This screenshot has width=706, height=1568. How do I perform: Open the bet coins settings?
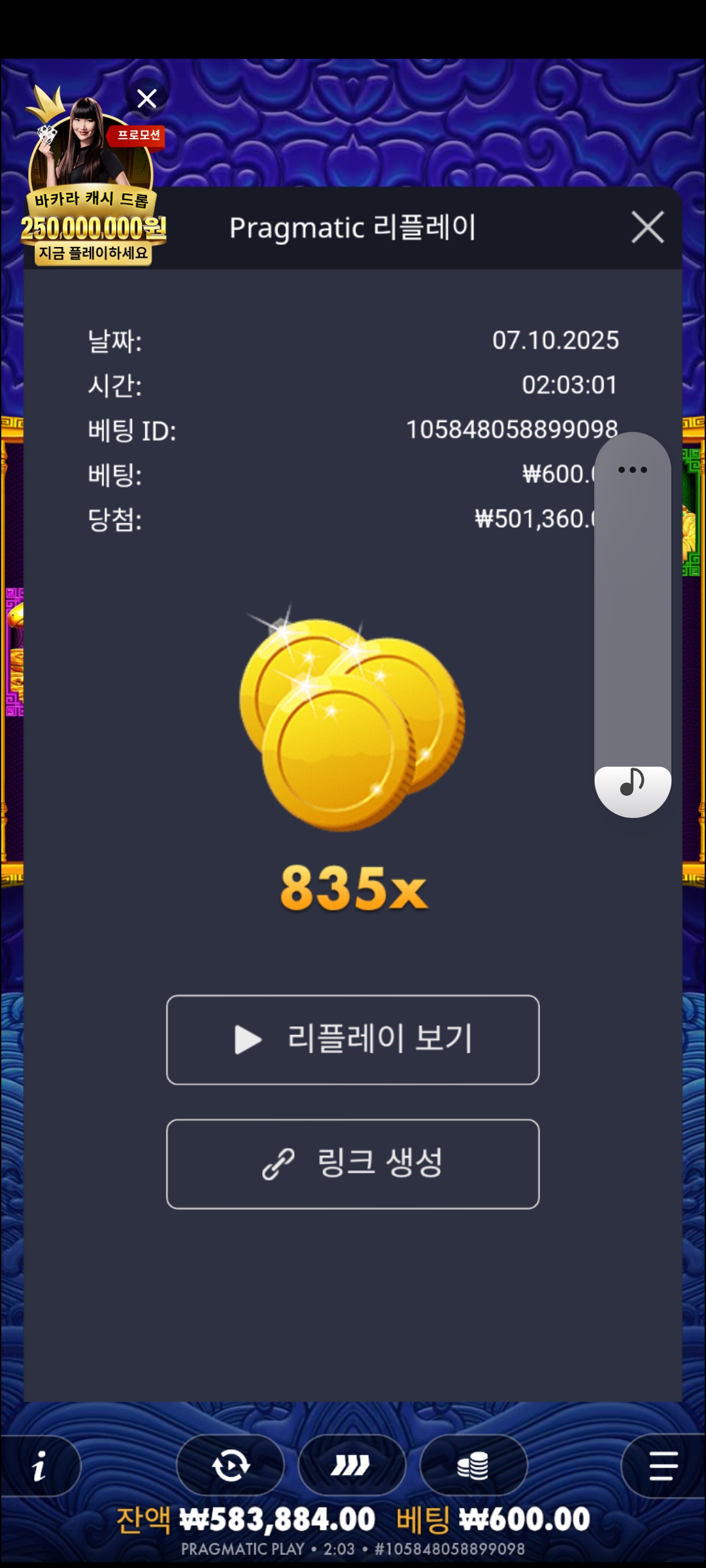coord(473,1465)
